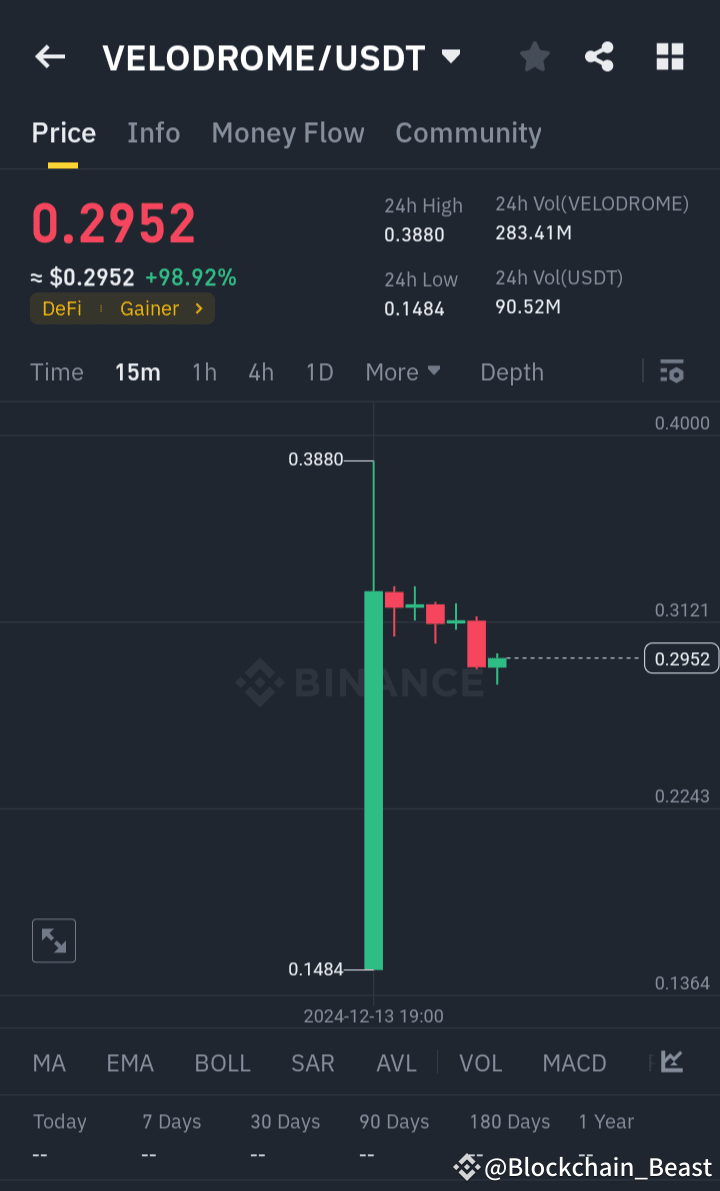Expand chart to fullscreen mode

pyautogui.click(x=53, y=940)
